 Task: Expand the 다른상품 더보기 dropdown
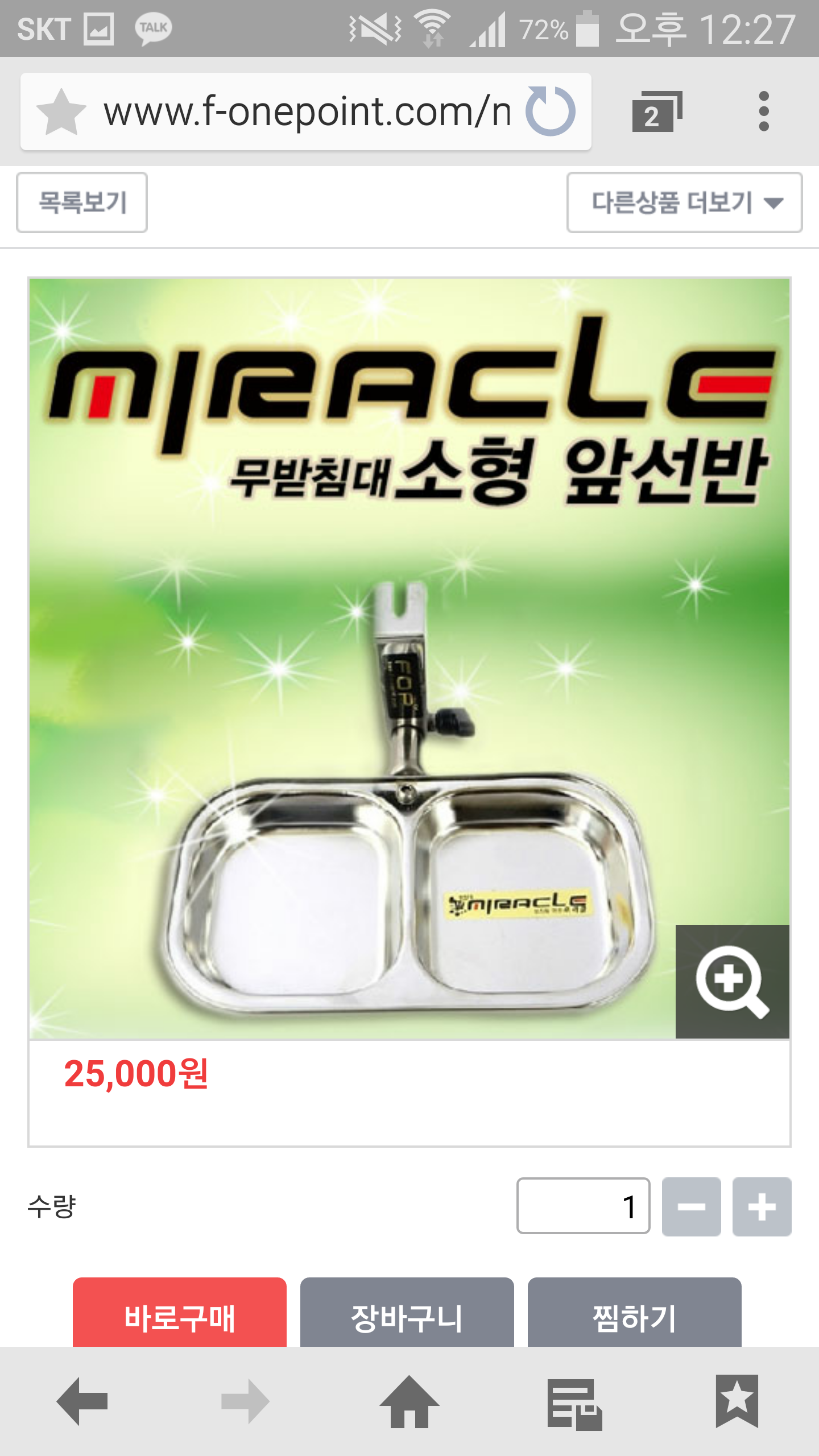pos(684,202)
